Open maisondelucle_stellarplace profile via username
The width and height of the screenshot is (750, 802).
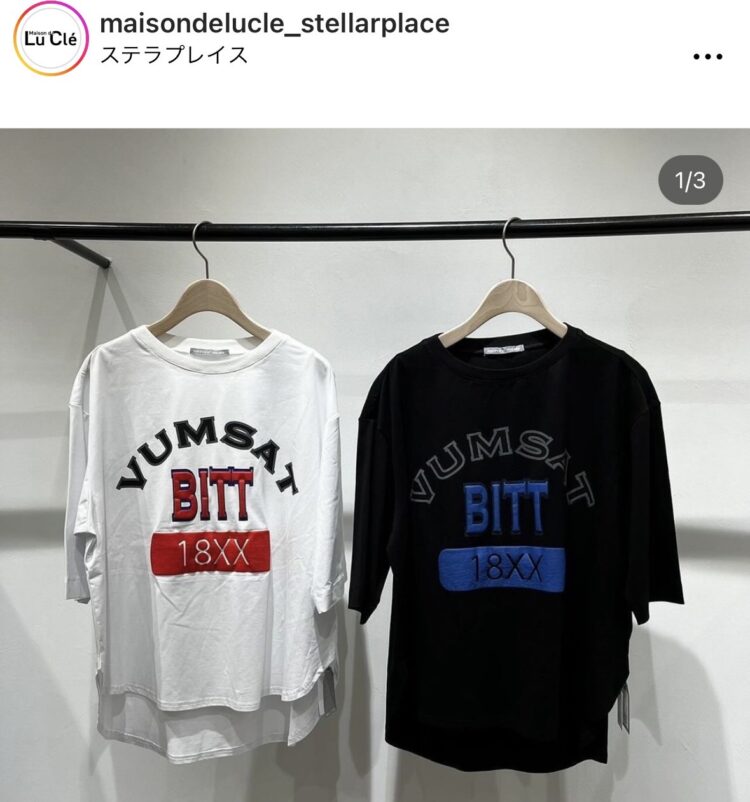click(x=275, y=23)
